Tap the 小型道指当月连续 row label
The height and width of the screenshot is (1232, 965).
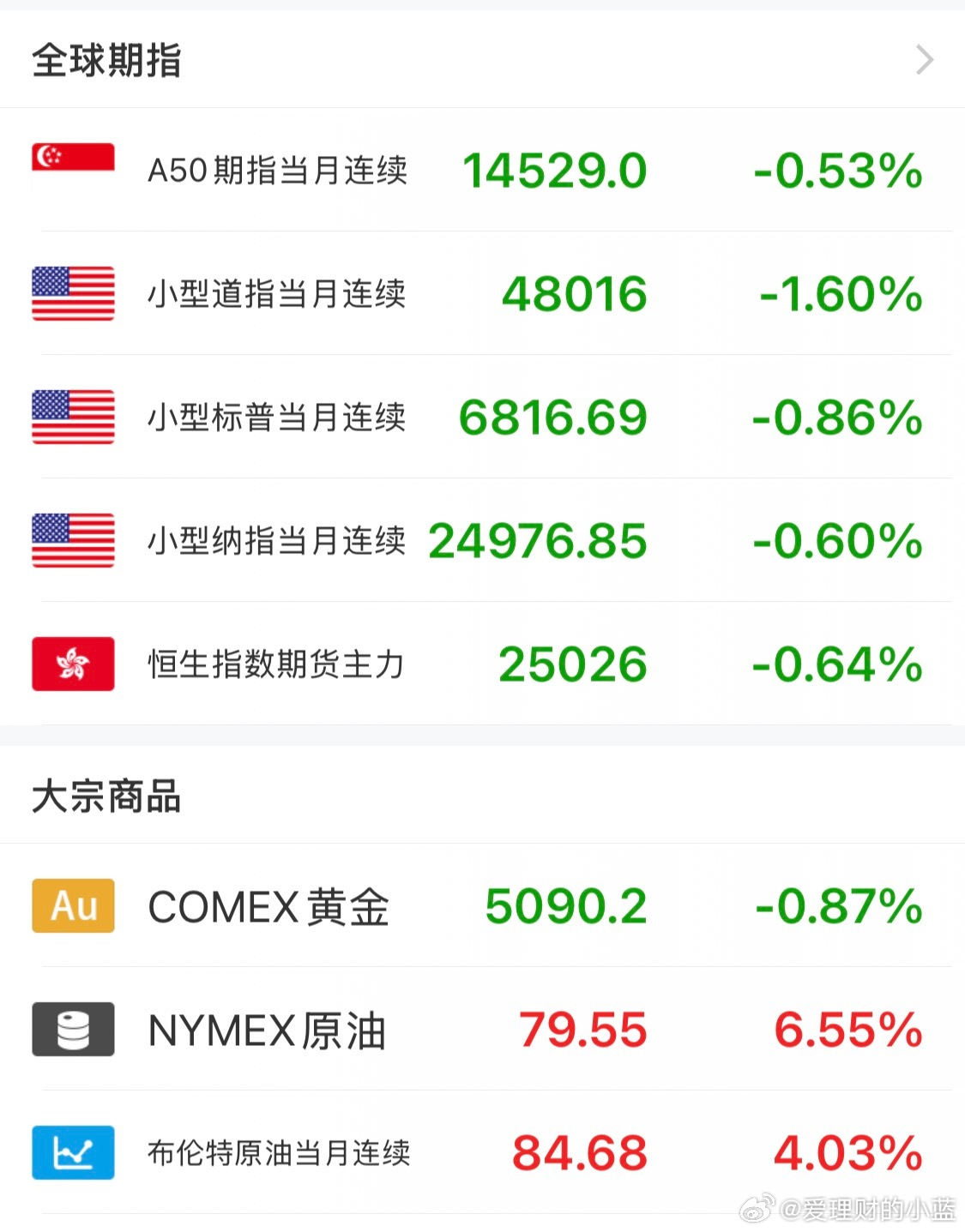pyautogui.click(x=276, y=294)
